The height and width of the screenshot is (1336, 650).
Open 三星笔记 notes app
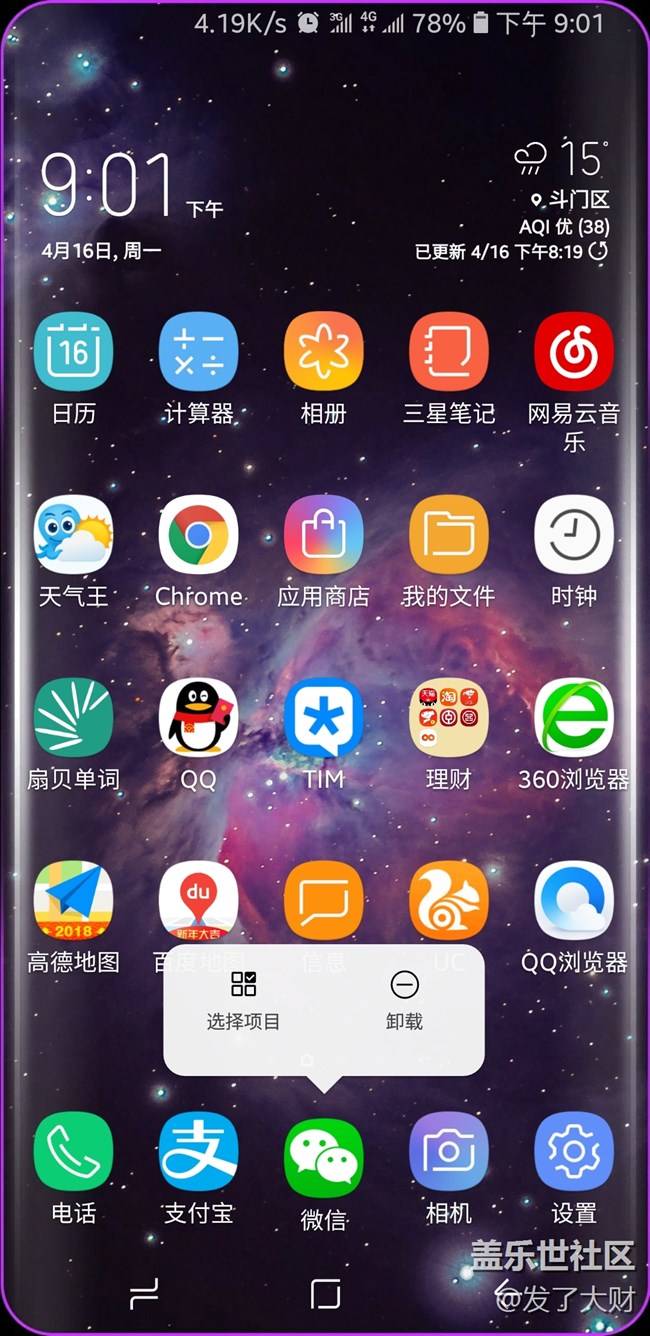(448, 352)
